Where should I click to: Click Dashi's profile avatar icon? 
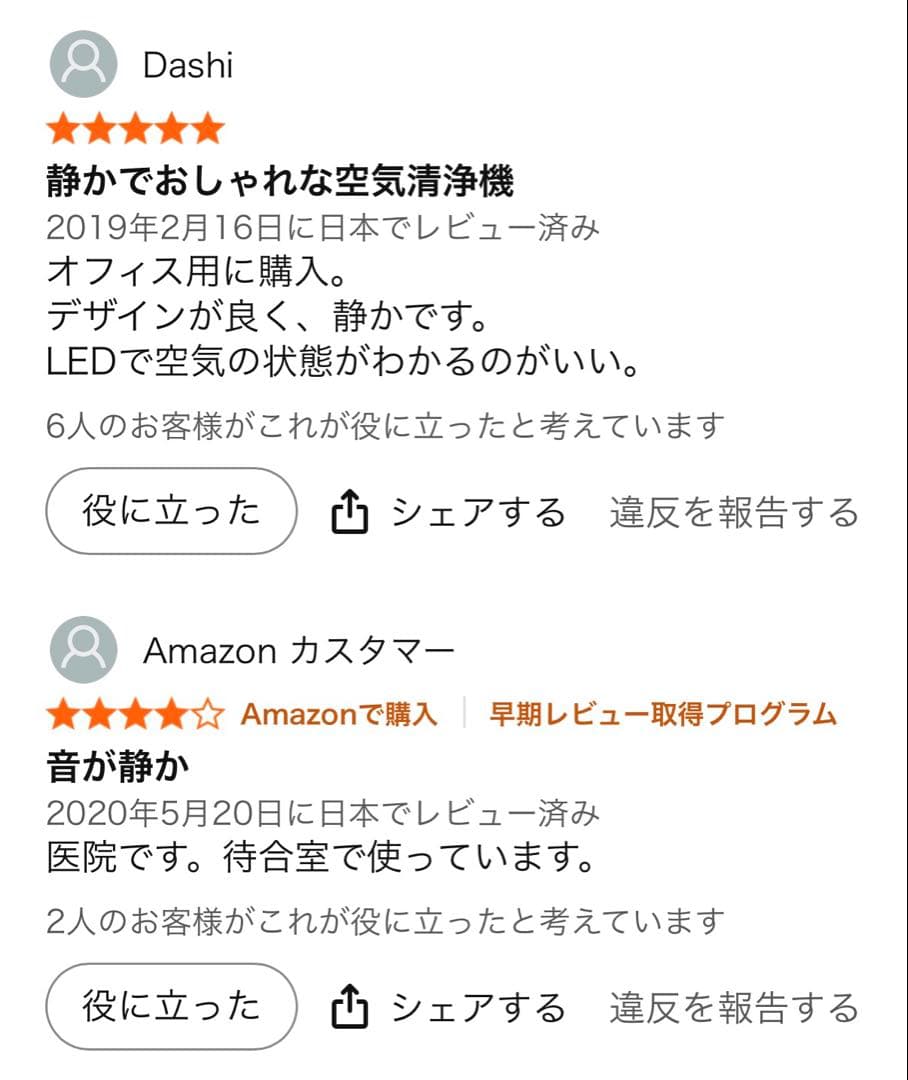tap(83, 62)
